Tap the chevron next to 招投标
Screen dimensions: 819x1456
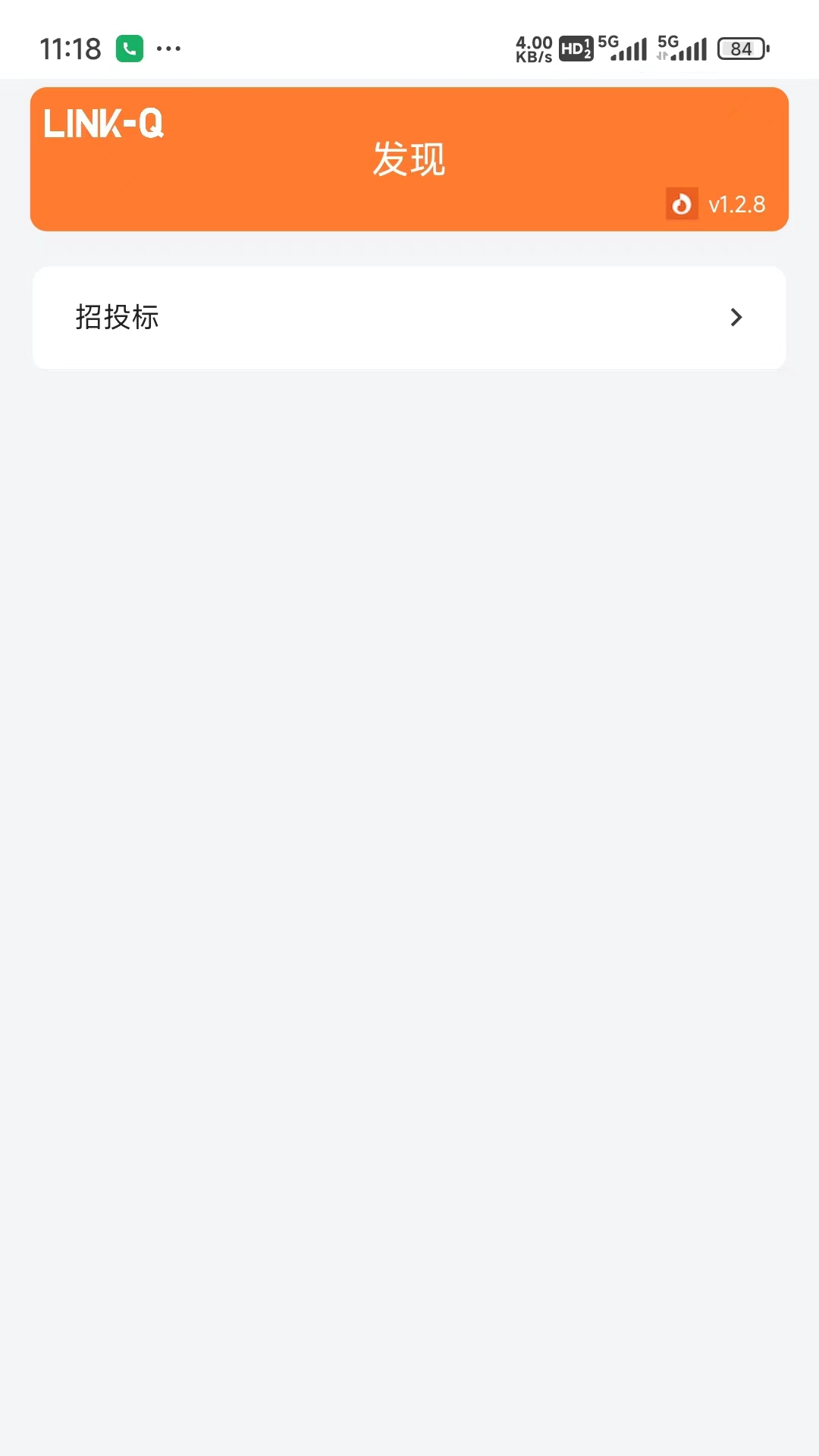(735, 318)
